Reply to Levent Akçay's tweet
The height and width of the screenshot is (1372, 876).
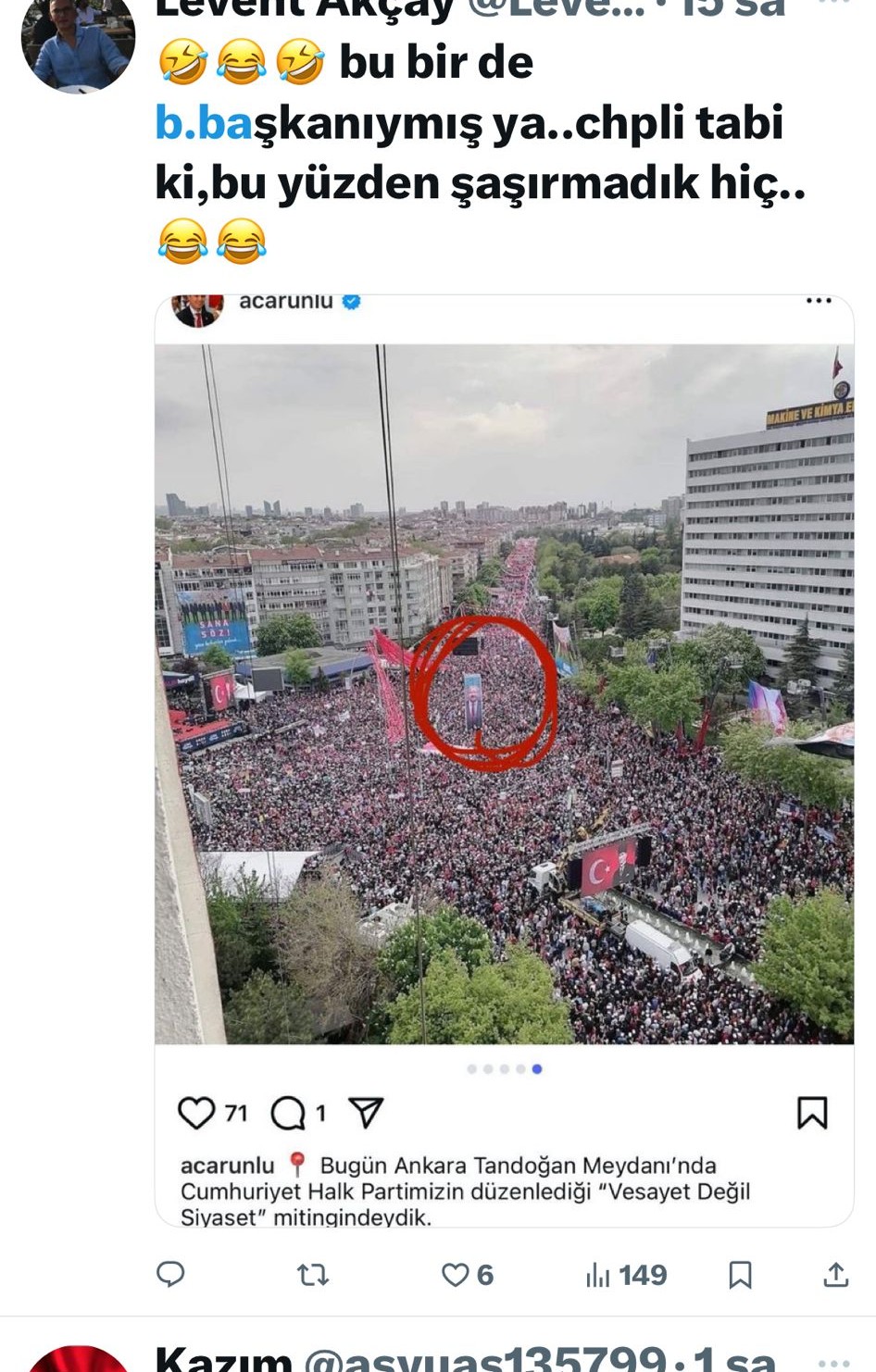(170, 1275)
